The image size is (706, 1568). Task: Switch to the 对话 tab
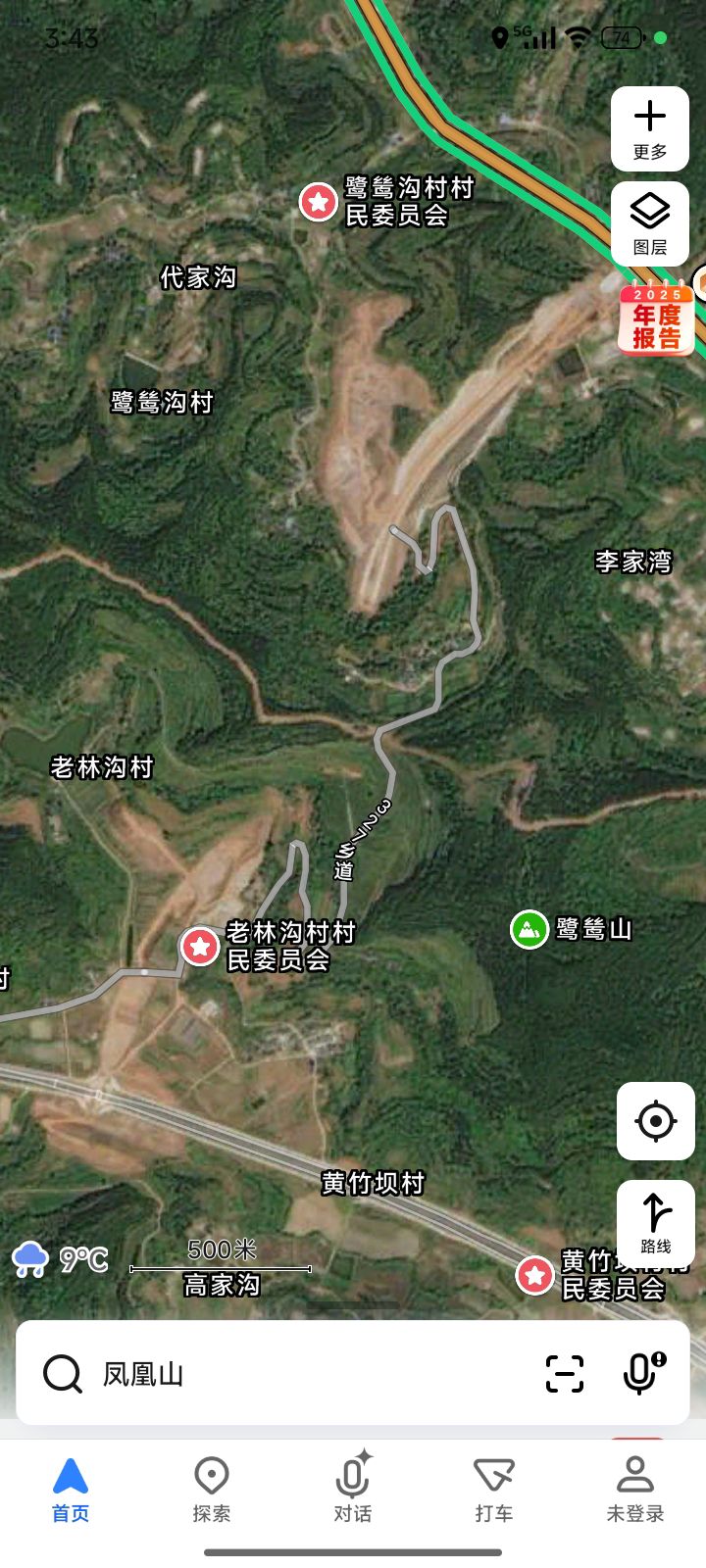pyautogui.click(x=353, y=1490)
